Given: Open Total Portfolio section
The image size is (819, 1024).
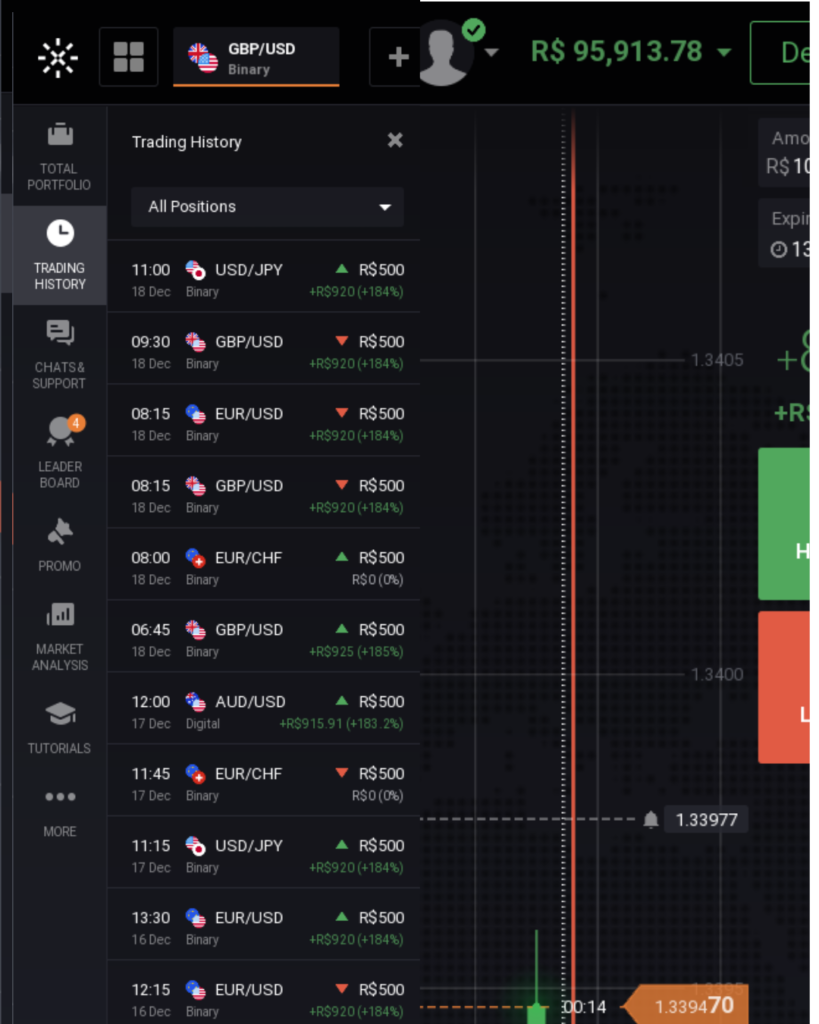Looking at the screenshot, I should (x=59, y=157).
